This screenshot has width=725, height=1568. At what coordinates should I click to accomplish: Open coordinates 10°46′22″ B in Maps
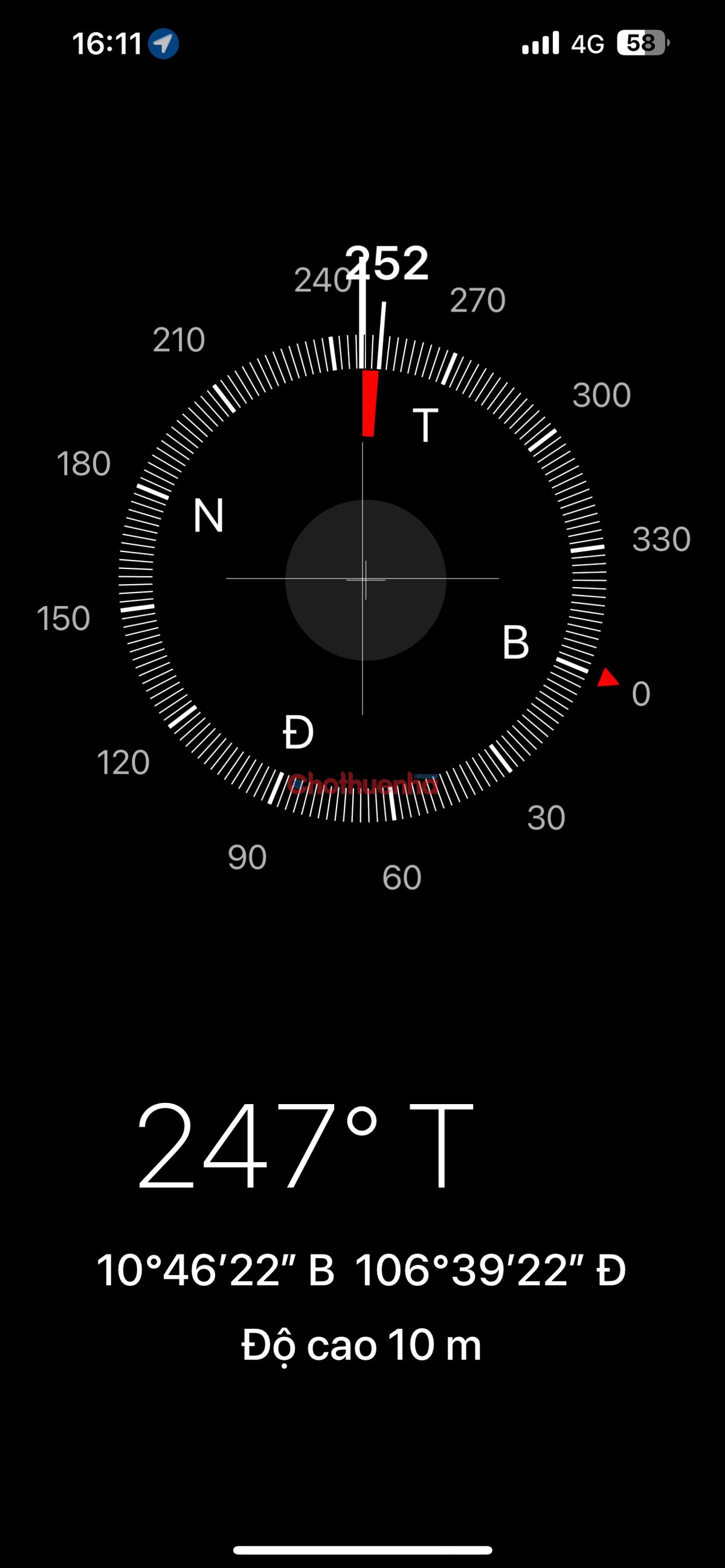point(361,1270)
